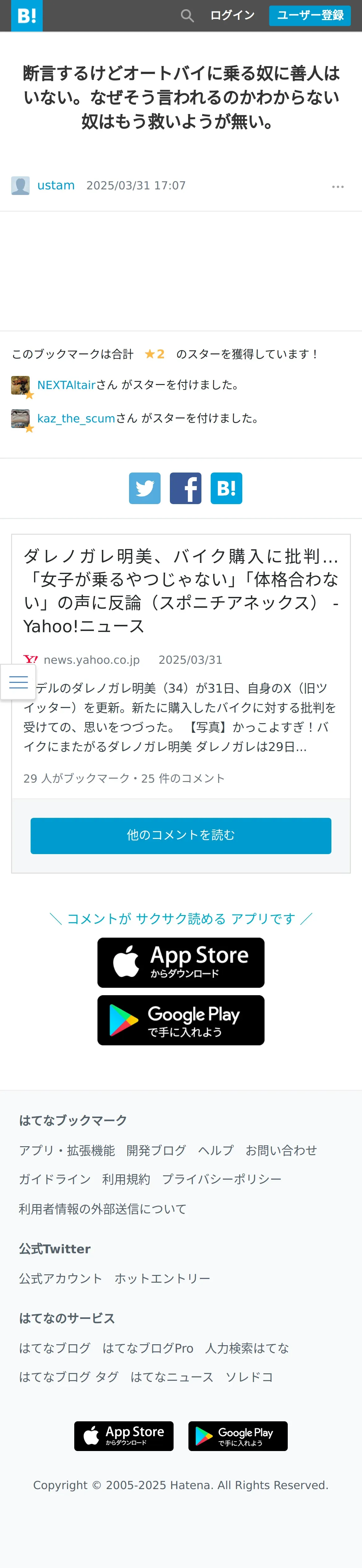Open ustam's profile
The width and height of the screenshot is (362, 1568).
pos(56,185)
